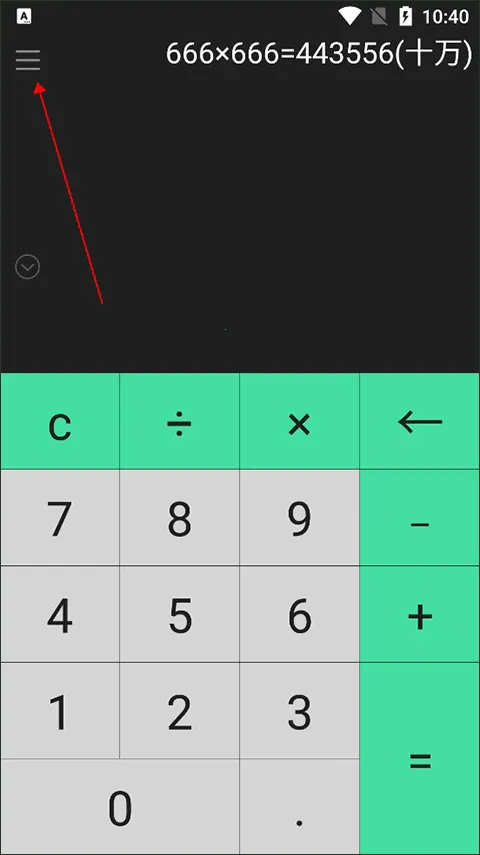Enter digit 8

179,517
